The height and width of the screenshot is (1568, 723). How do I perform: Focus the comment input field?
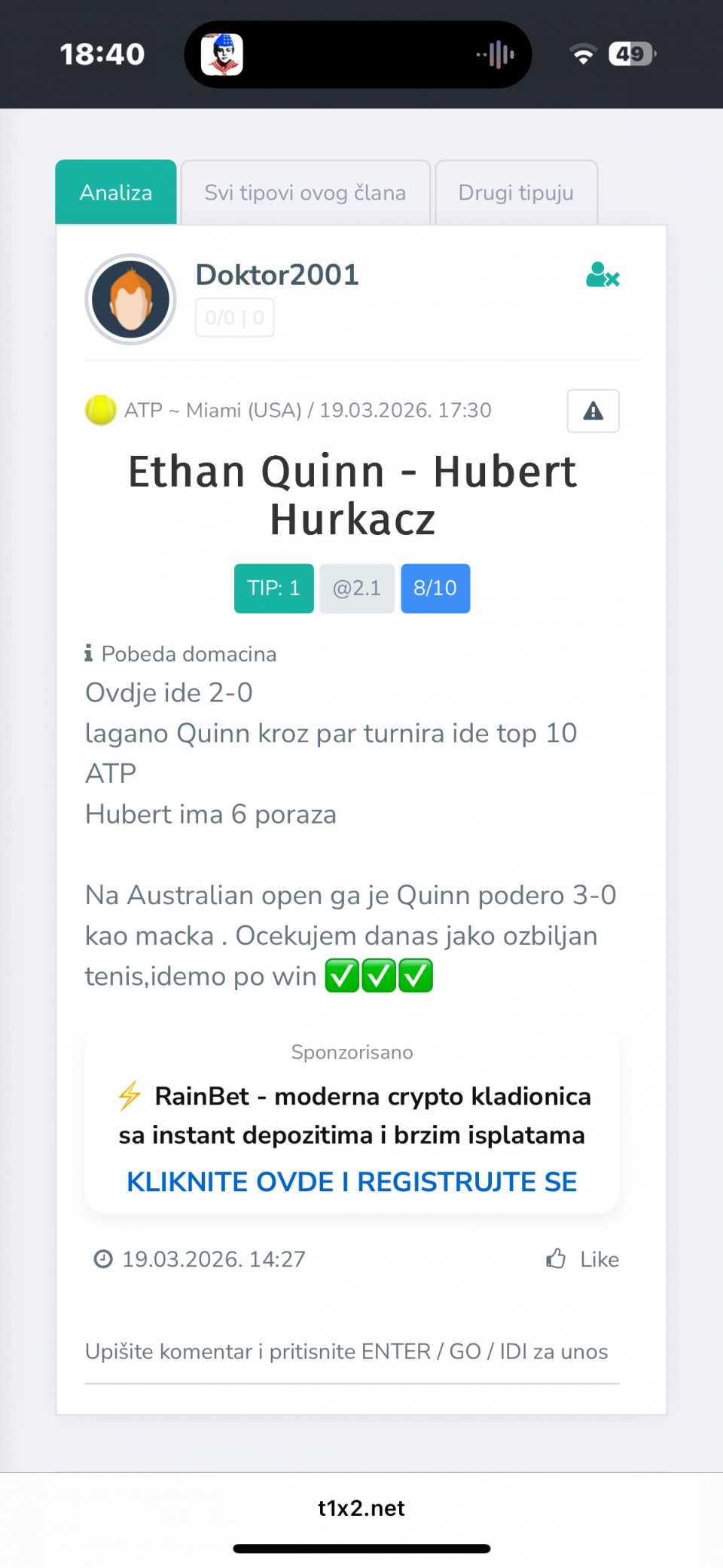pyautogui.click(x=352, y=1352)
